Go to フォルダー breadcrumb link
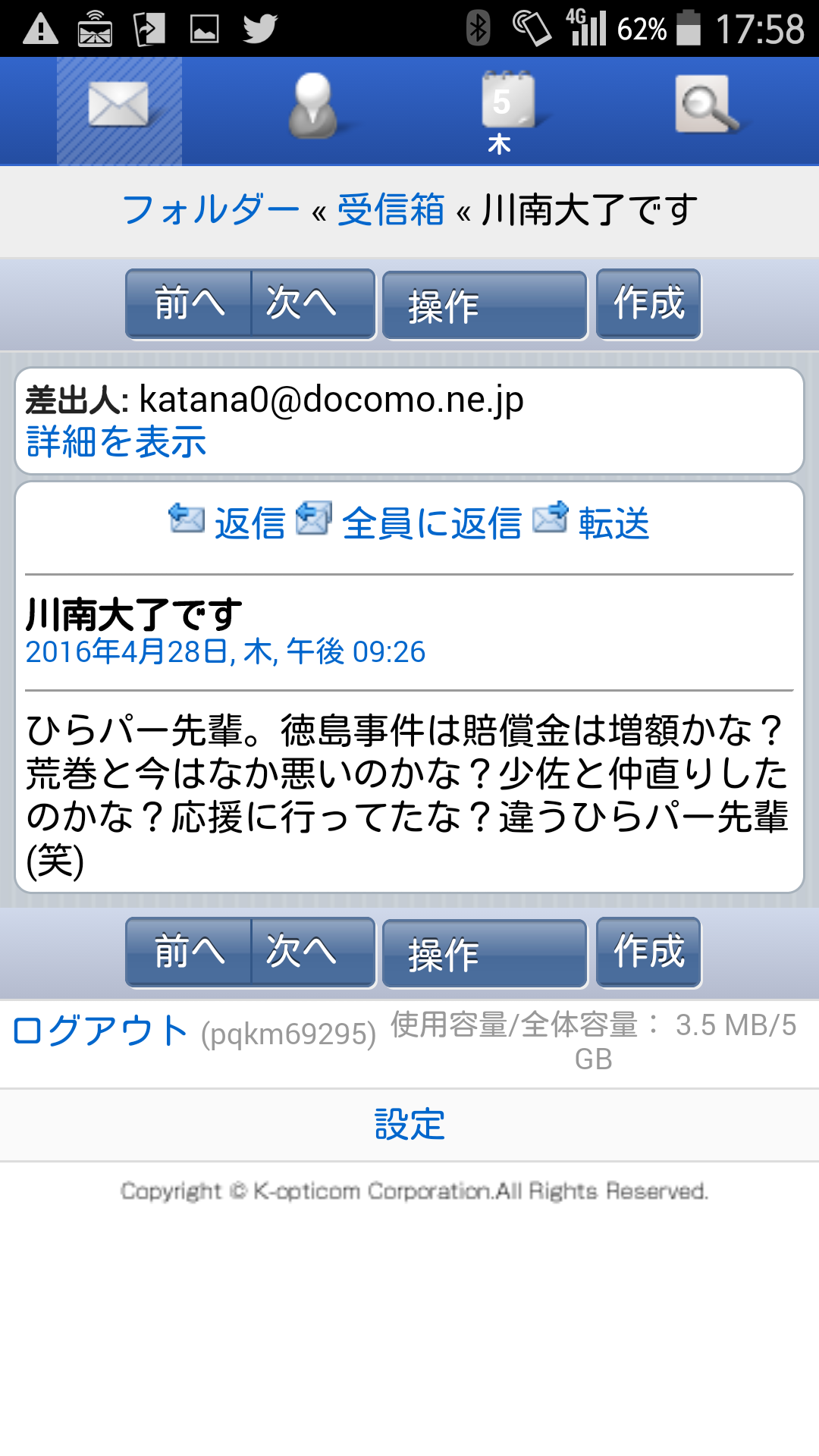 pyautogui.click(x=211, y=209)
